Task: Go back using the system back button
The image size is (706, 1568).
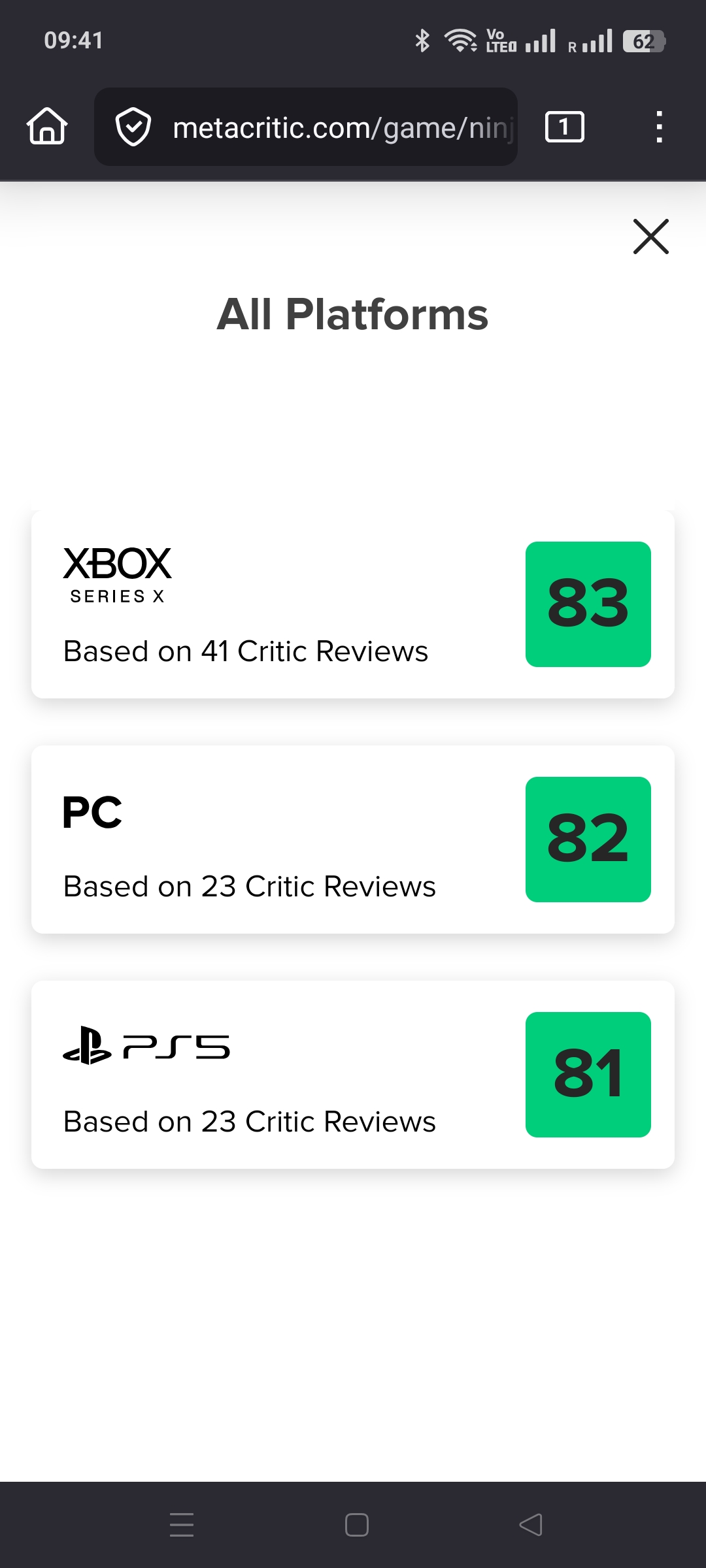Action: [x=531, y=1525]
